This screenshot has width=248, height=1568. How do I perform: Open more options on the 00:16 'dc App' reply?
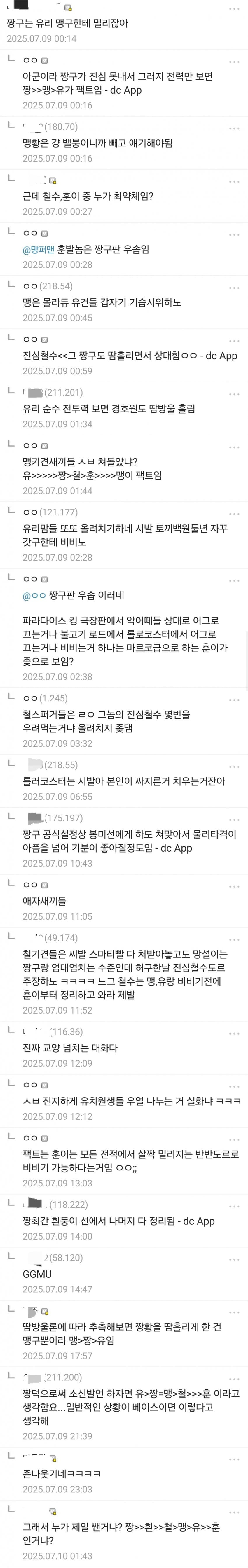(x=234, y=62)
